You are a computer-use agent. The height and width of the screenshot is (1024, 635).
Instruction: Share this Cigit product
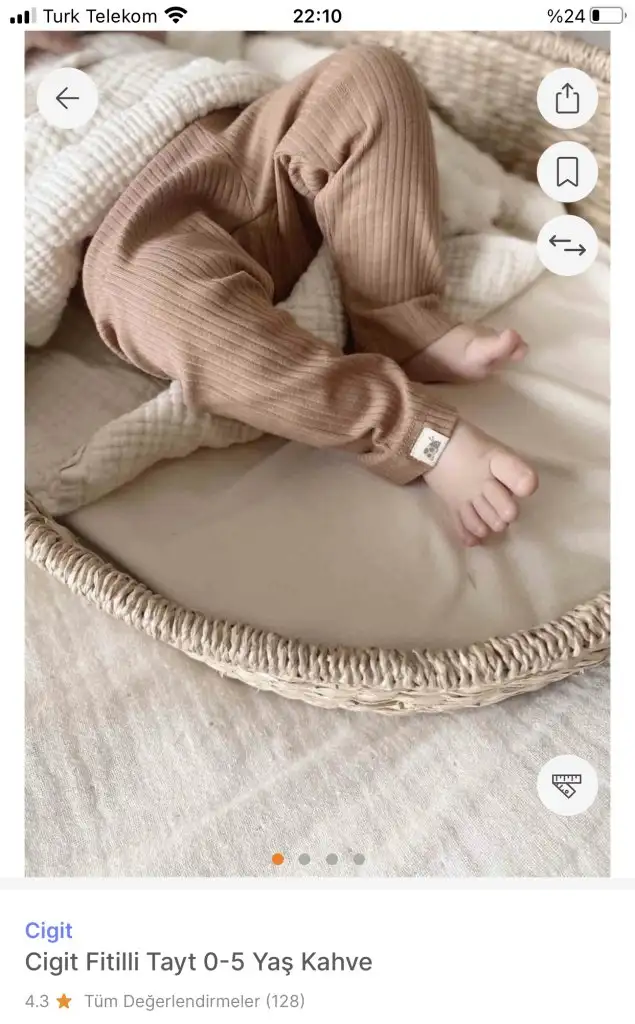click(x=567, y=98)
